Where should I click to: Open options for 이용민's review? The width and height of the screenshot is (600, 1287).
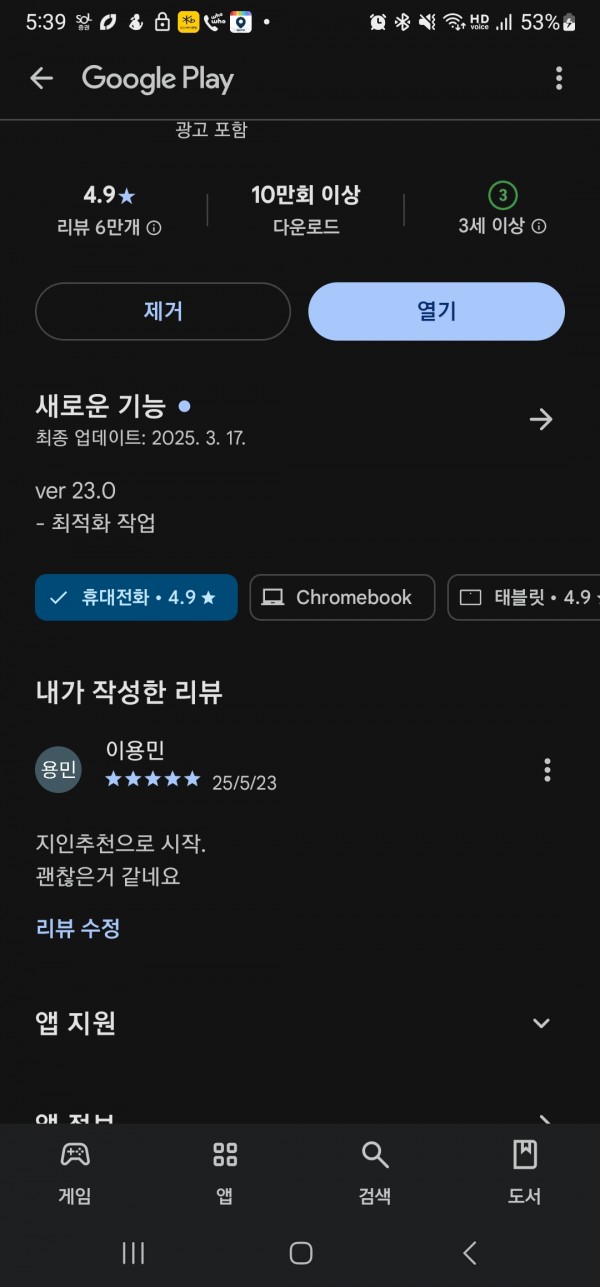point(547,769)
